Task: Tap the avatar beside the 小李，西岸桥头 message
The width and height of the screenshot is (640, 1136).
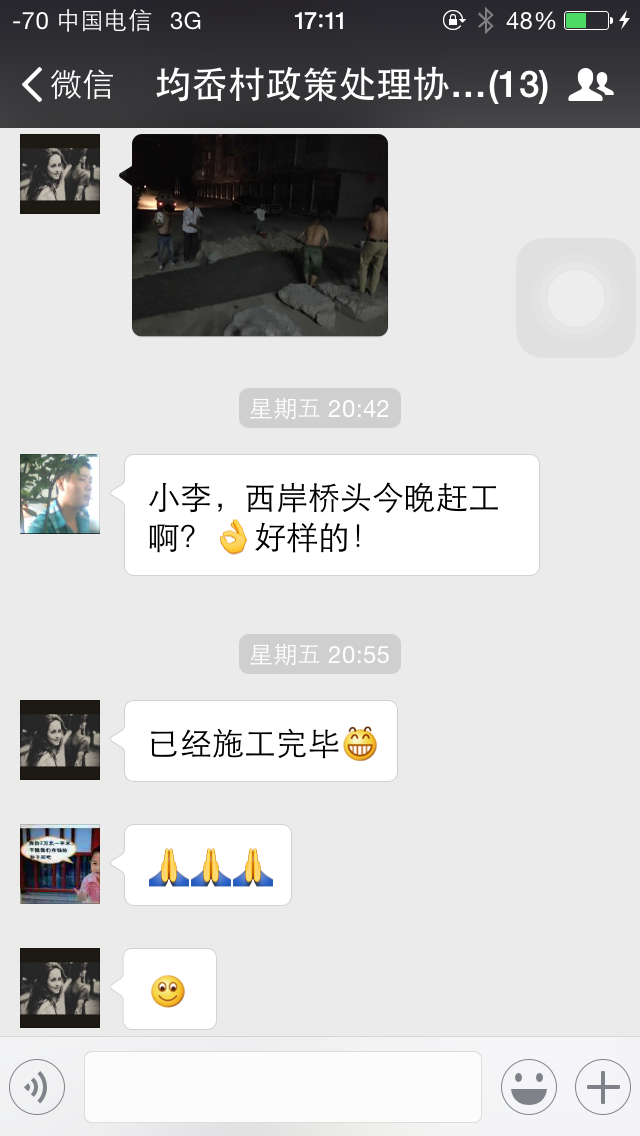Action: point(60,494)
